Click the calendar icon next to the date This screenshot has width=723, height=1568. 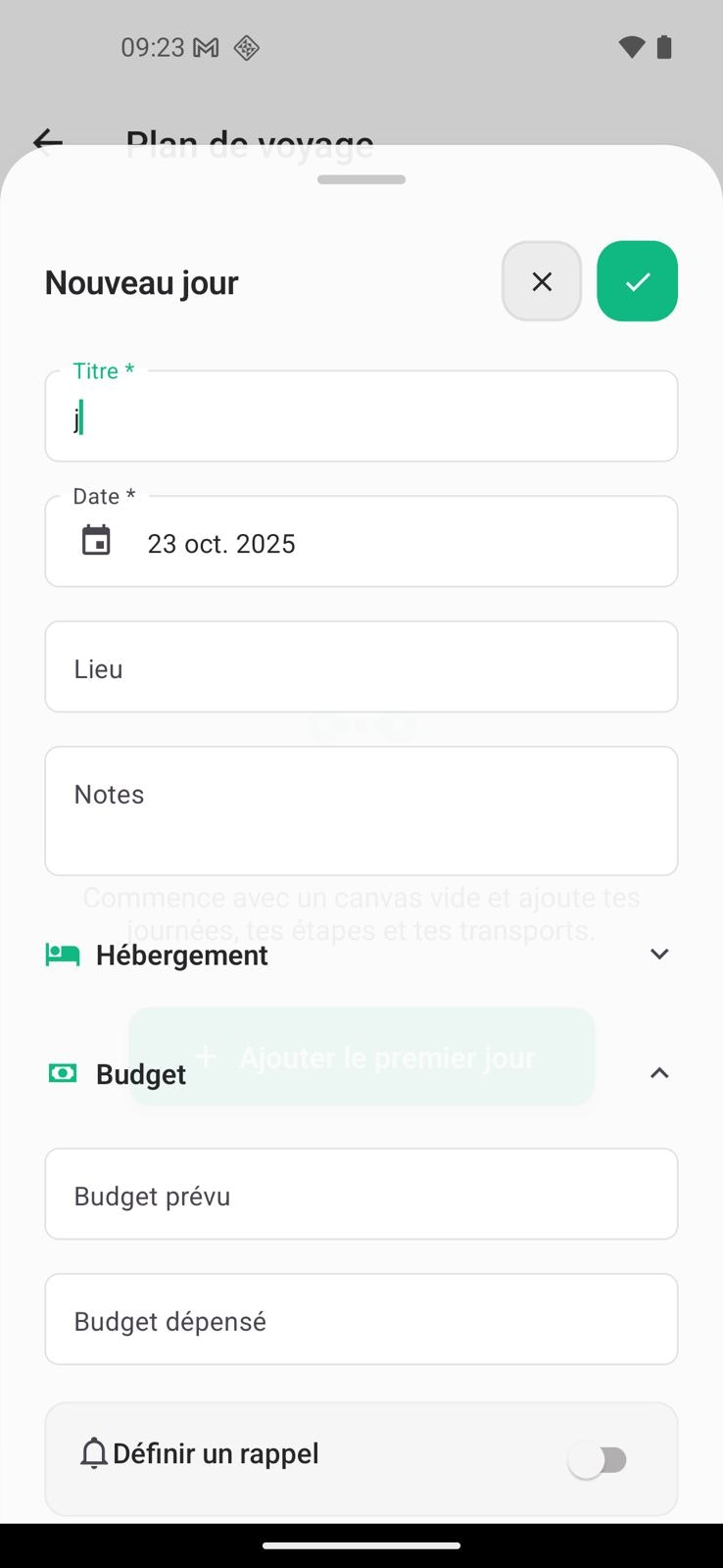tap(95, 539)
